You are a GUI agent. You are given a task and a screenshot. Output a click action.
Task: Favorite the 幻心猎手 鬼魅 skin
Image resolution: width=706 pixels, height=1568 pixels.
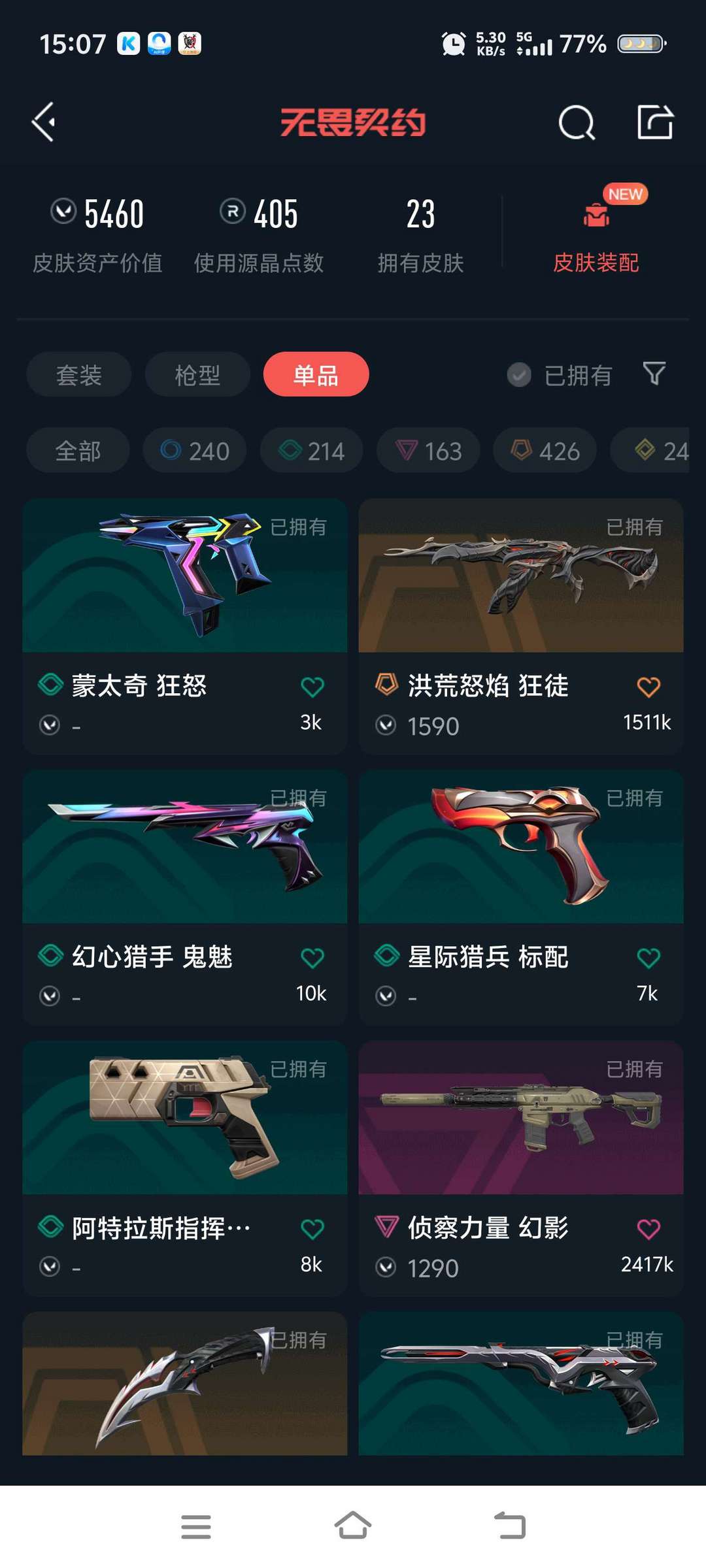[x=312, y=956]
